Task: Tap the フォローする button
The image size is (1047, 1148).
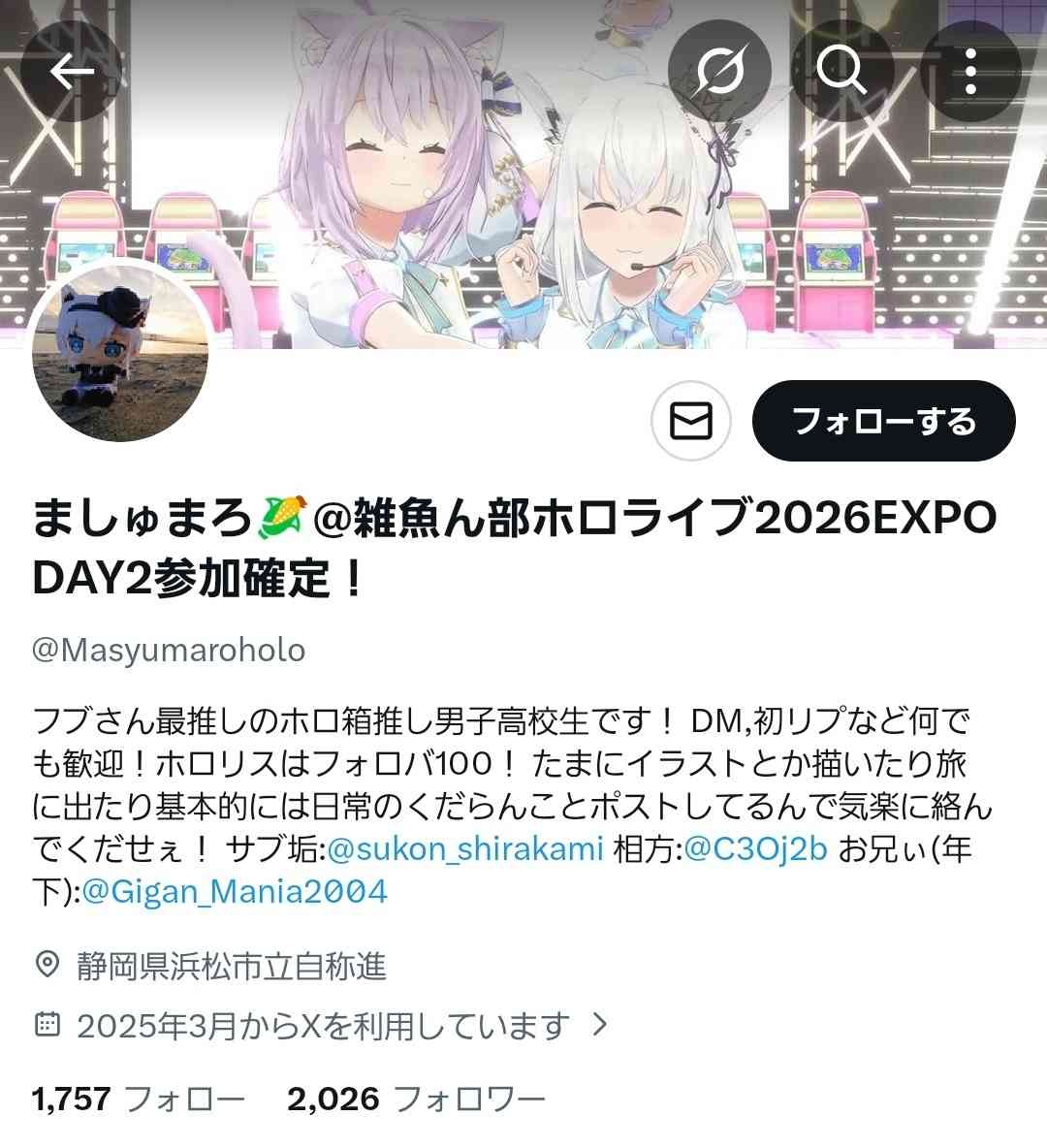Action: pos(883,422)
